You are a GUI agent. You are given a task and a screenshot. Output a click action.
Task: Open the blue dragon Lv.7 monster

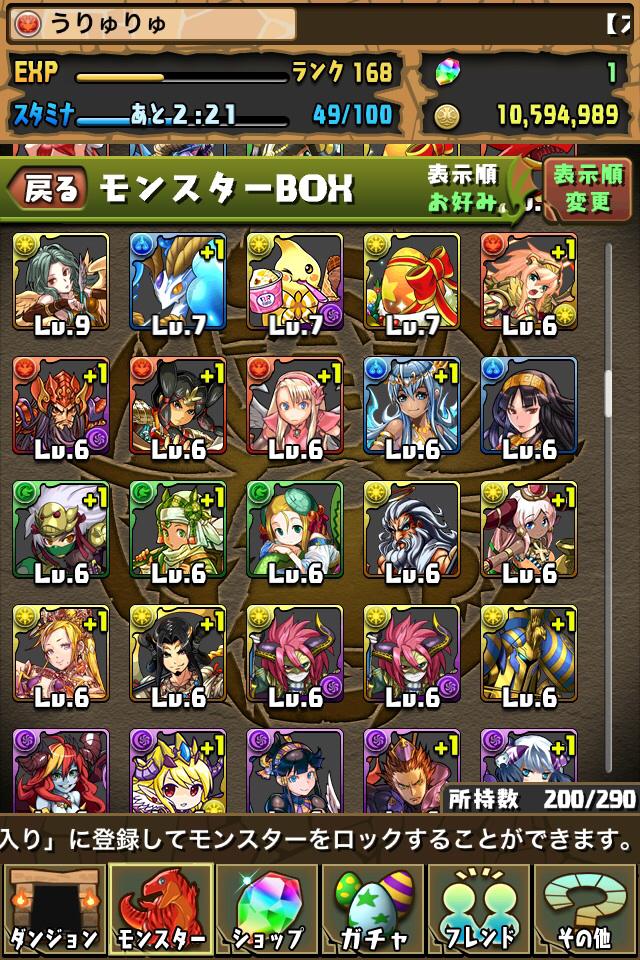pos(178,282)
